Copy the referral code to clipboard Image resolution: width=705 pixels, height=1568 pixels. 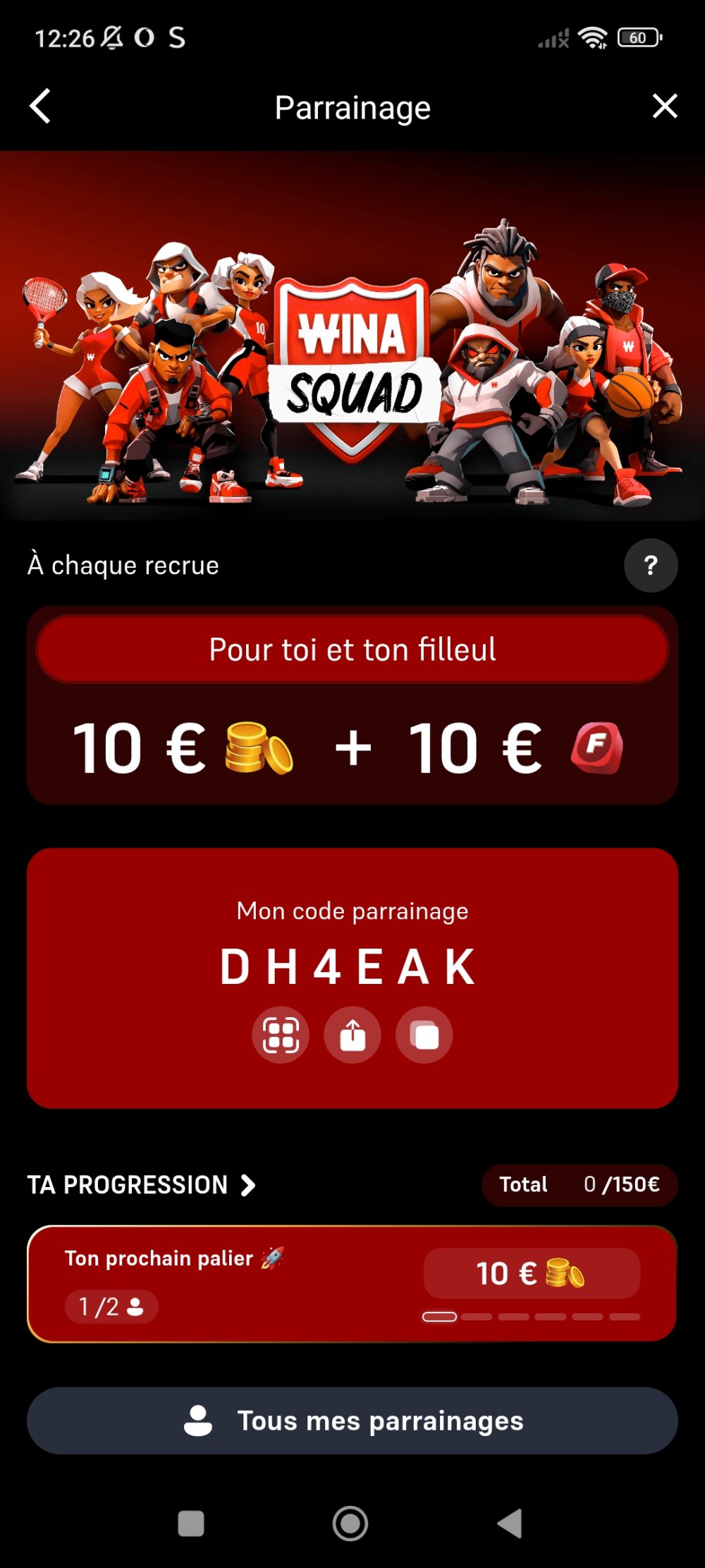click(424, 1035)
